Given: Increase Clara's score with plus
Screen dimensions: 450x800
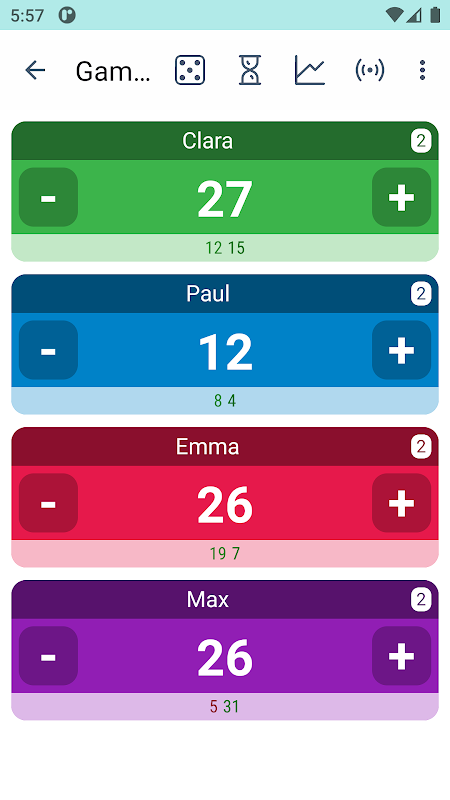Looking at the screenshot, I should [402, 197].
